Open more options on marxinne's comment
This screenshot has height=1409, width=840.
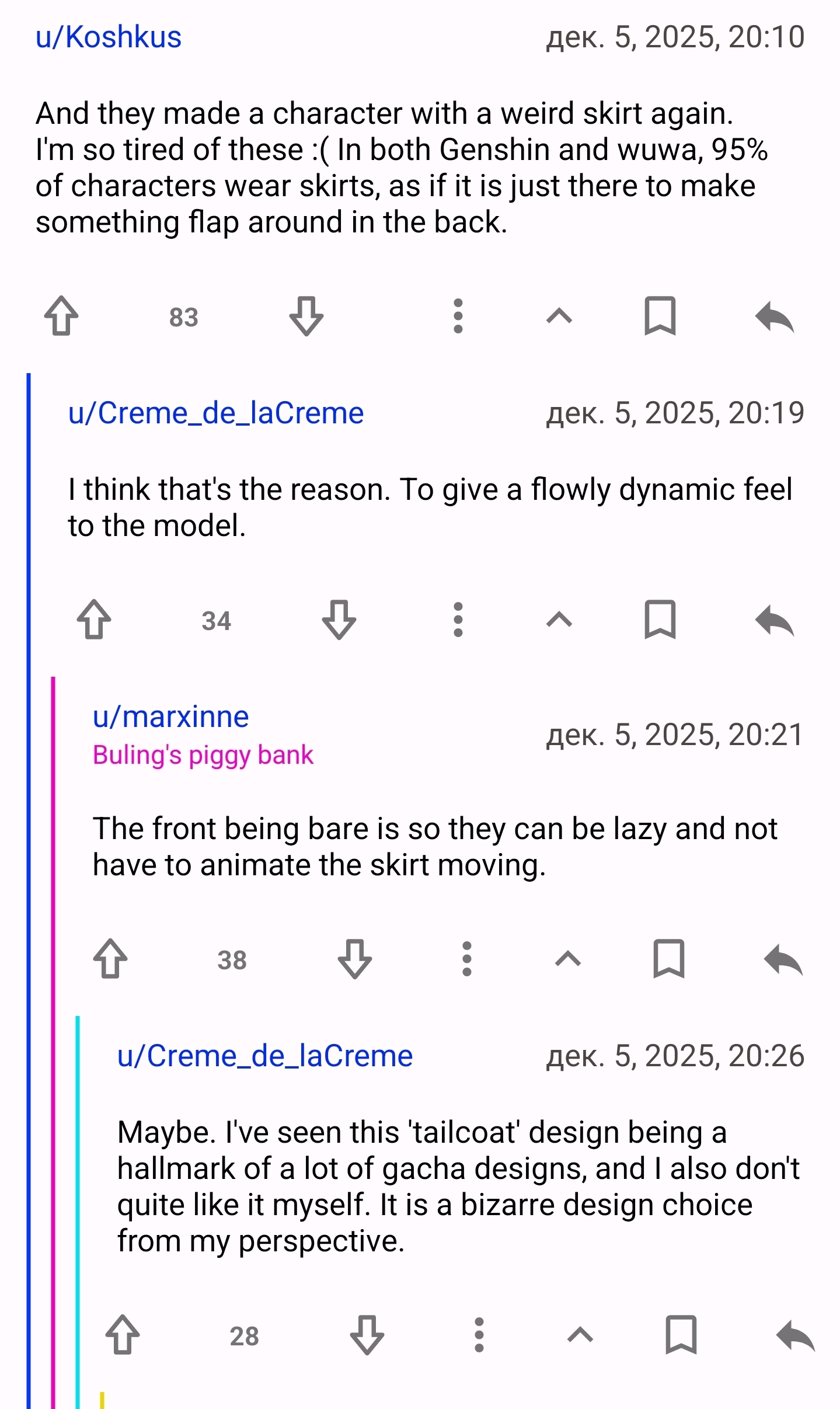click(x=466, y=959)
